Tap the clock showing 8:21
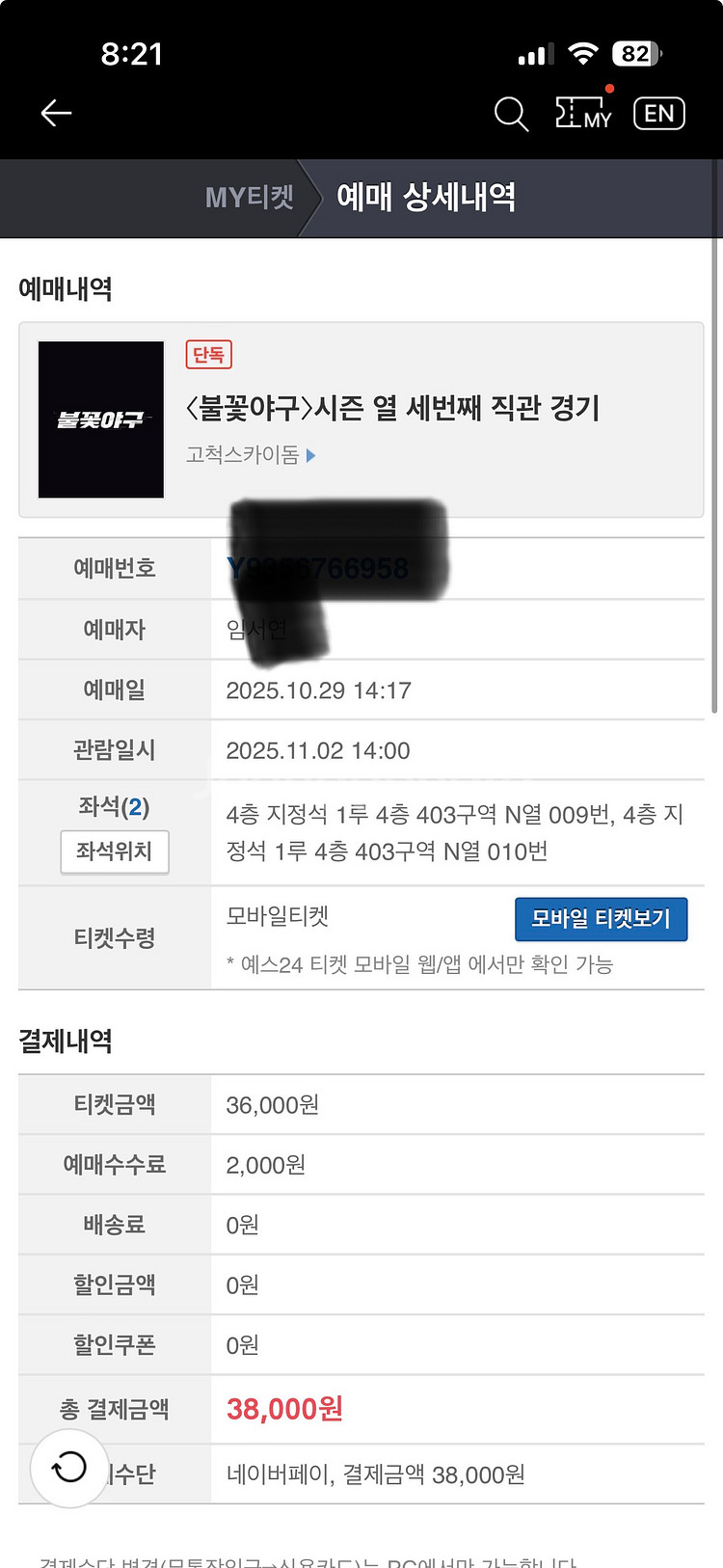Image resolution: width=723 pixels, height=1568 pixels. (x=134, y=54)
